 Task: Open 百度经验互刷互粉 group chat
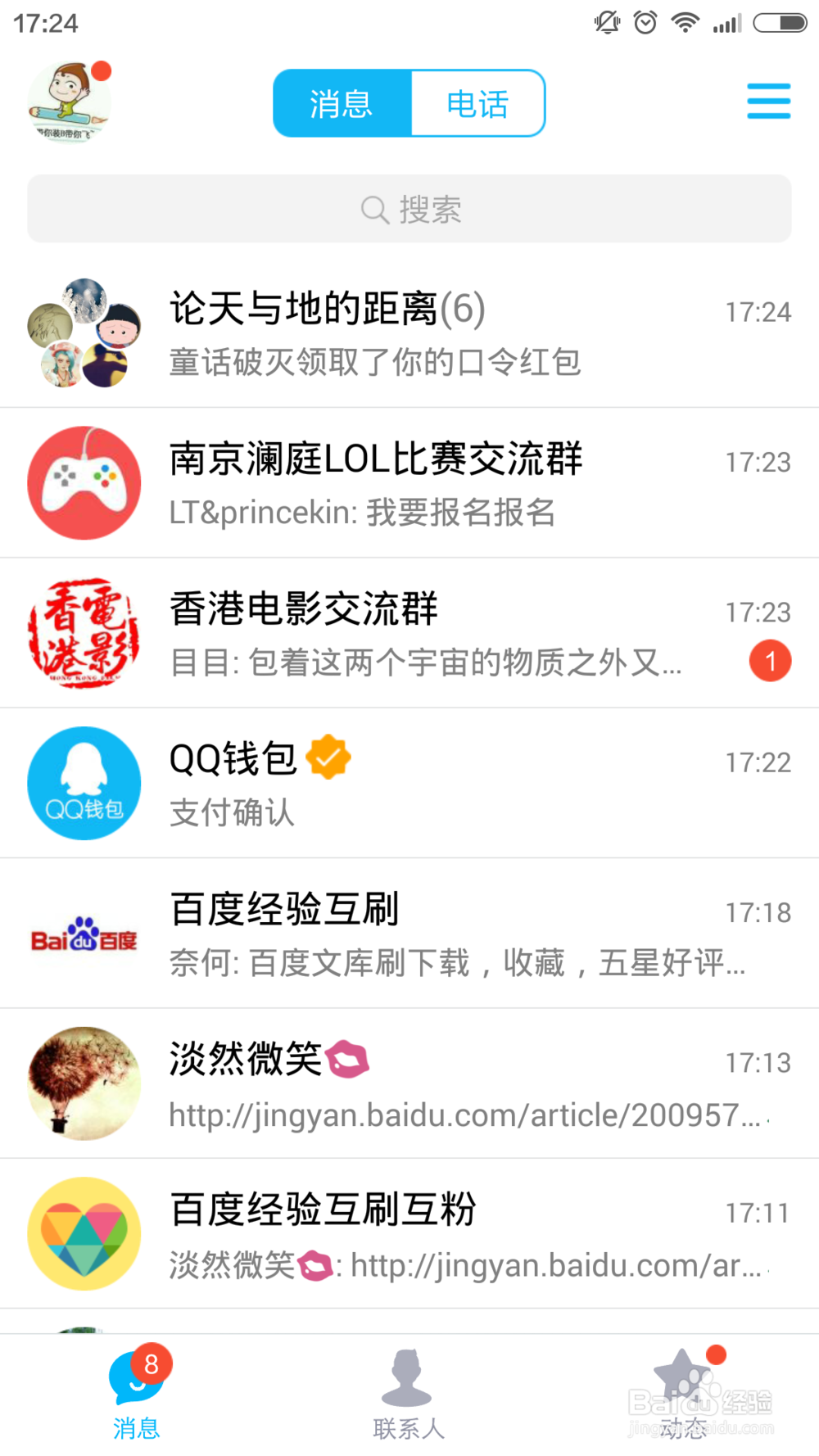pos(409,1234)
